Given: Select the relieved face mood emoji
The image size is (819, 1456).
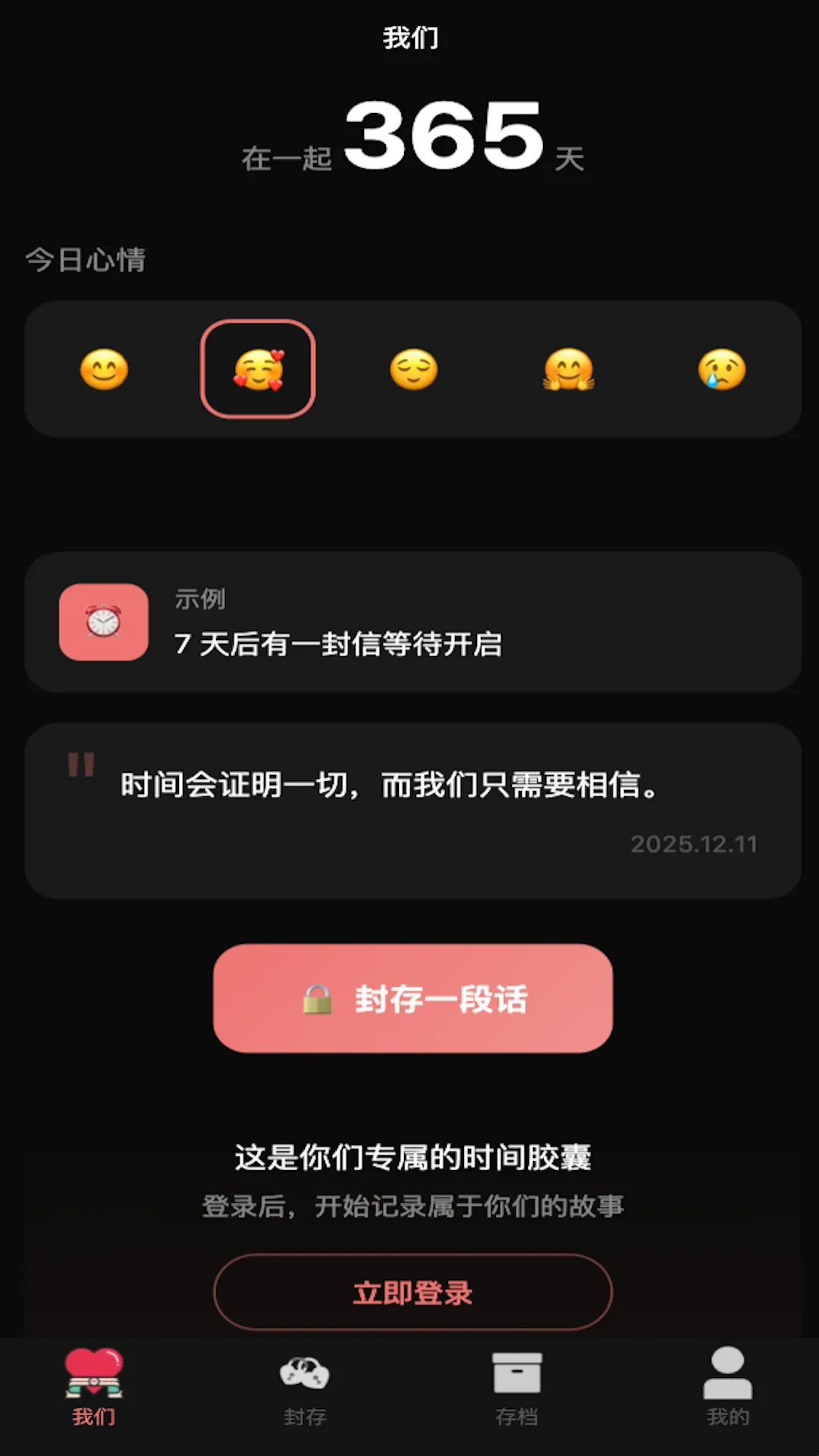Looking at the screenshot, I should point(413,369).
